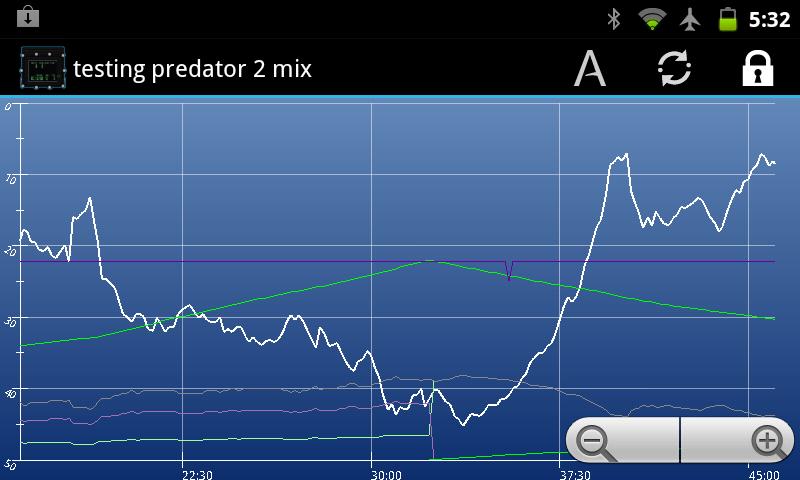Tap the A autoscale icon
Viewport: 800px width, 480px height.
point(590,68)
